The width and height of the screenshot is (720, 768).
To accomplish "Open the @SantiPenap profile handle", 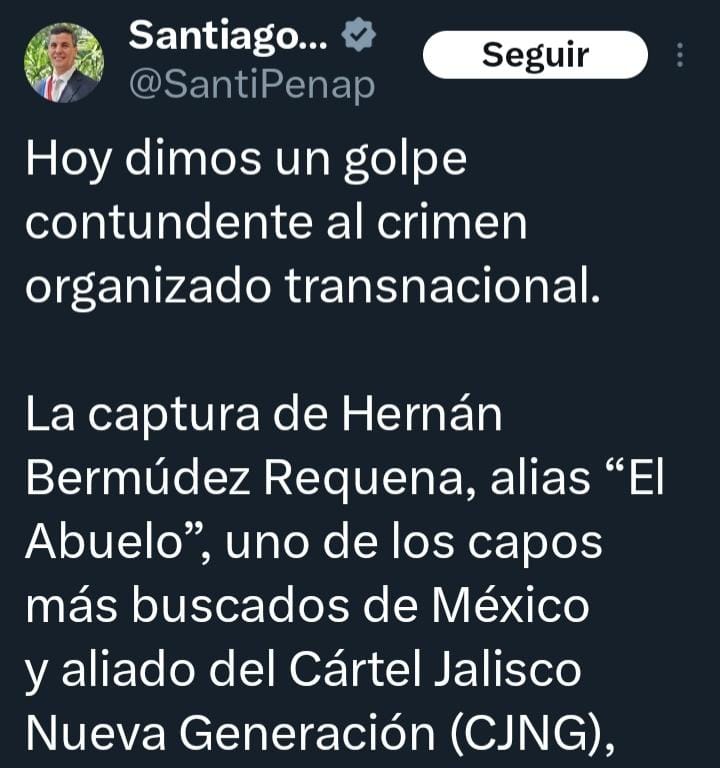I will pos(251,86).
